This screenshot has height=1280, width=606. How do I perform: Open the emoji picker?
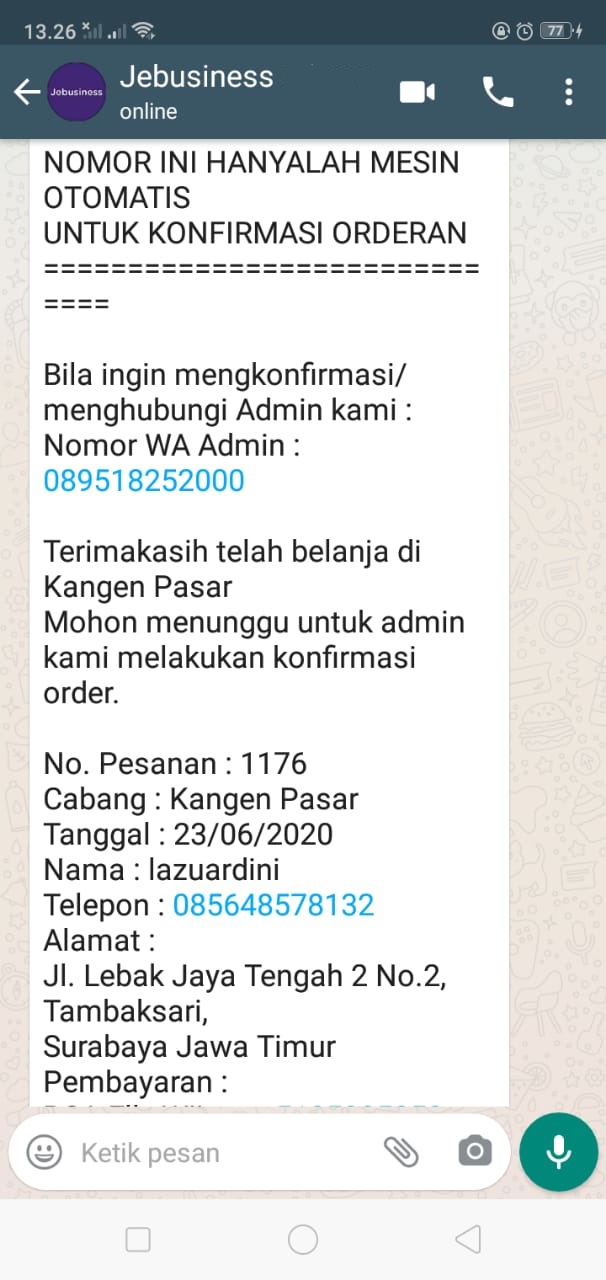(44, 1152)
